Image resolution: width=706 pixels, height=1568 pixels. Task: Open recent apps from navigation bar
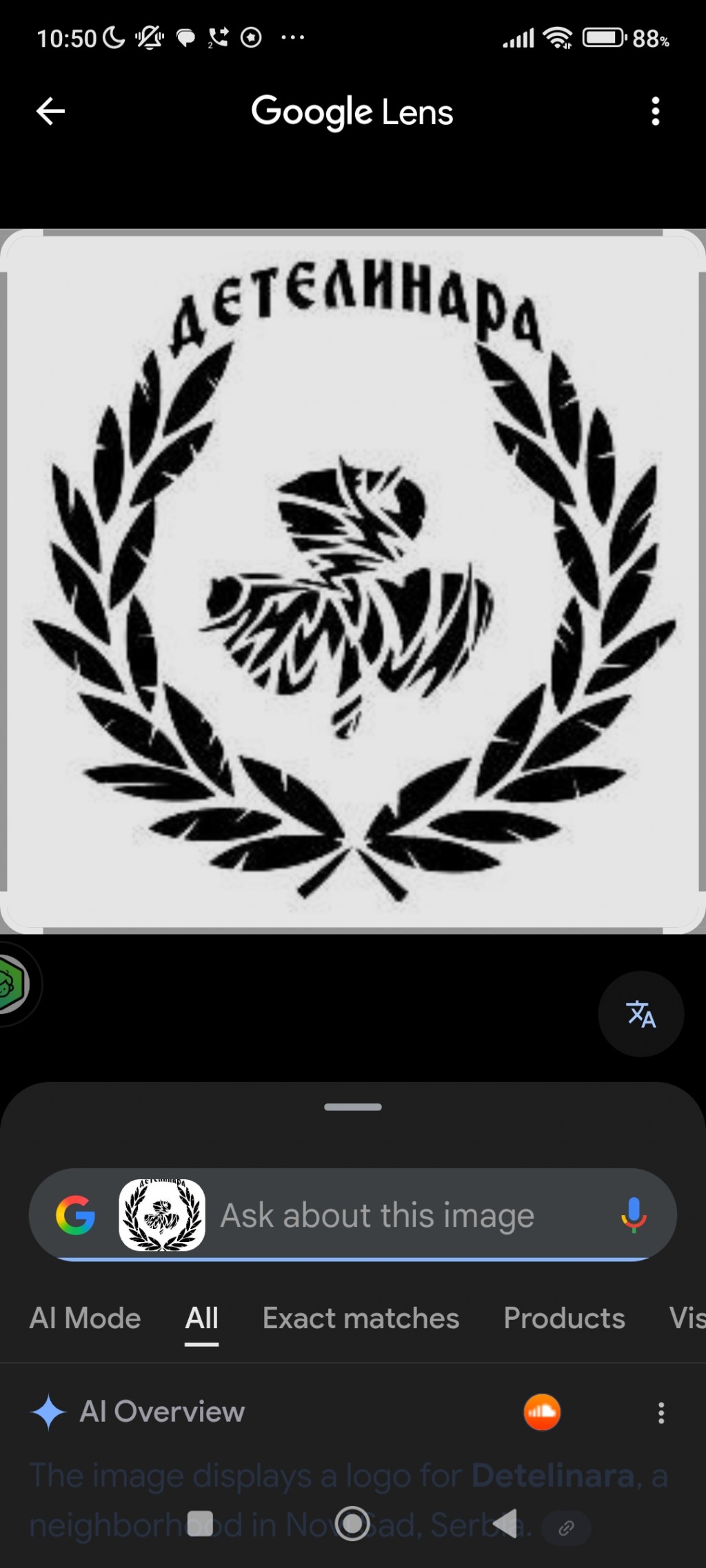coord(200,1523)
